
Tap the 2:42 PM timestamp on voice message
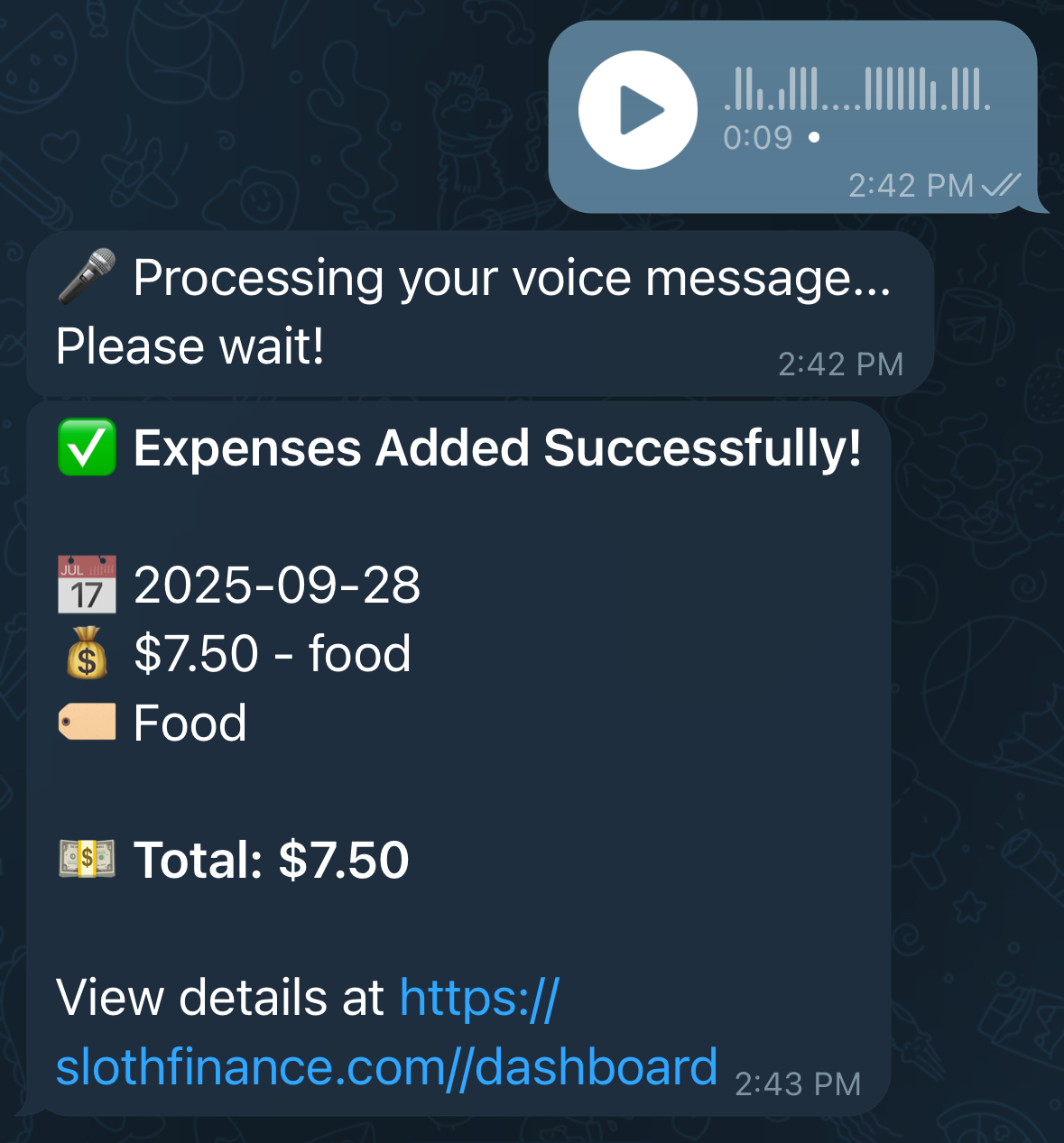point(911,186)
